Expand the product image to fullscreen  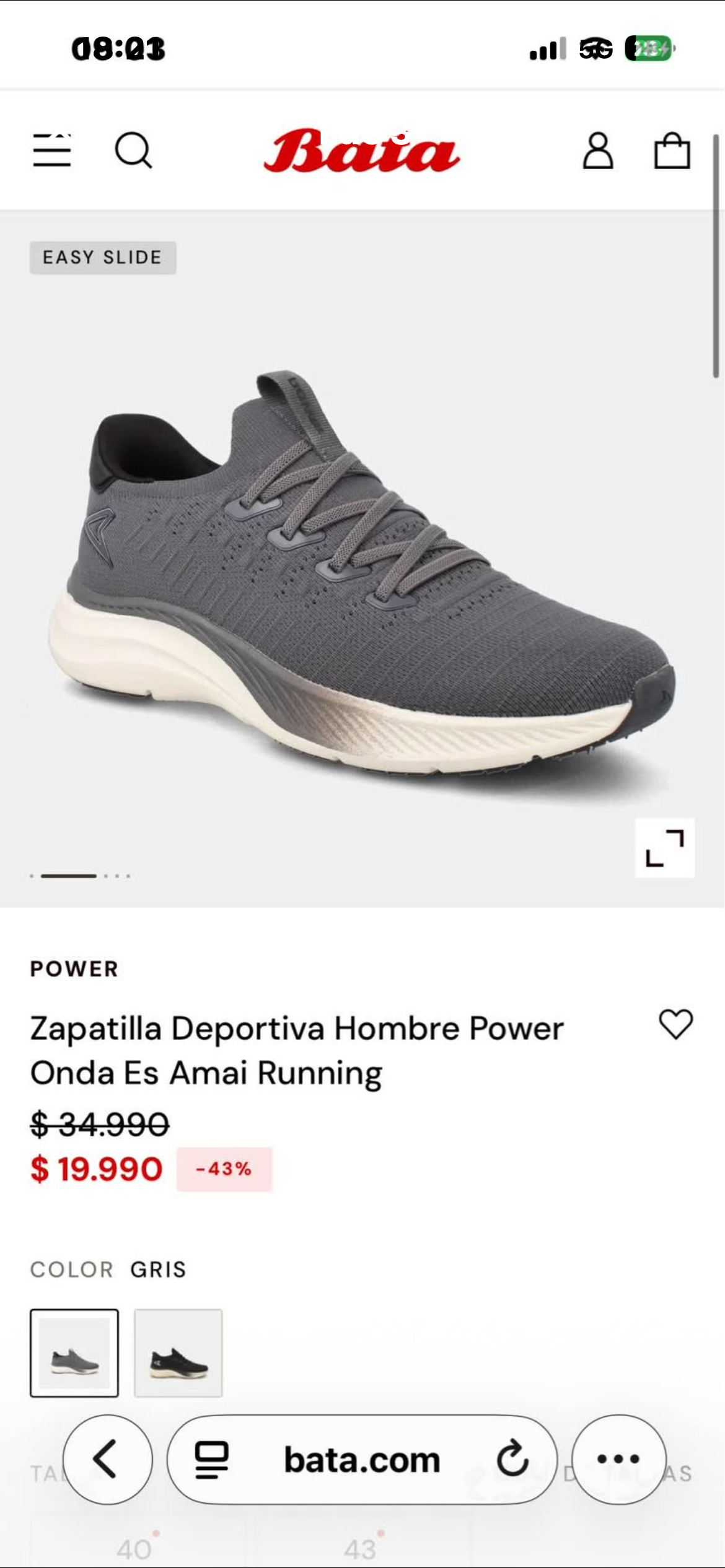pos(664,848)
